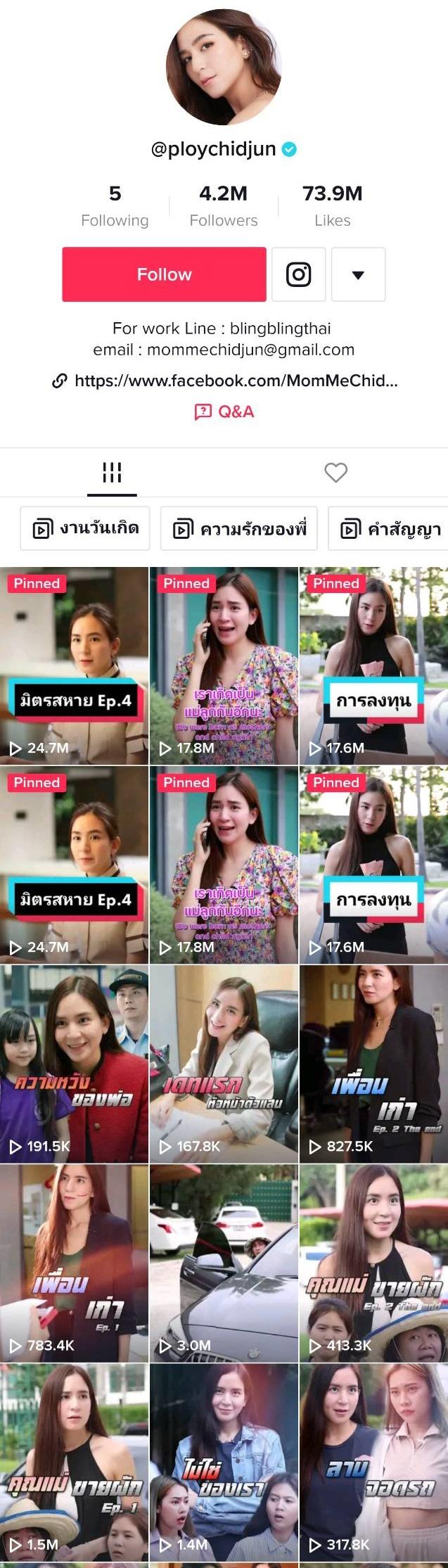Open the คำสัญญา playlist

(x=390, y=528)
